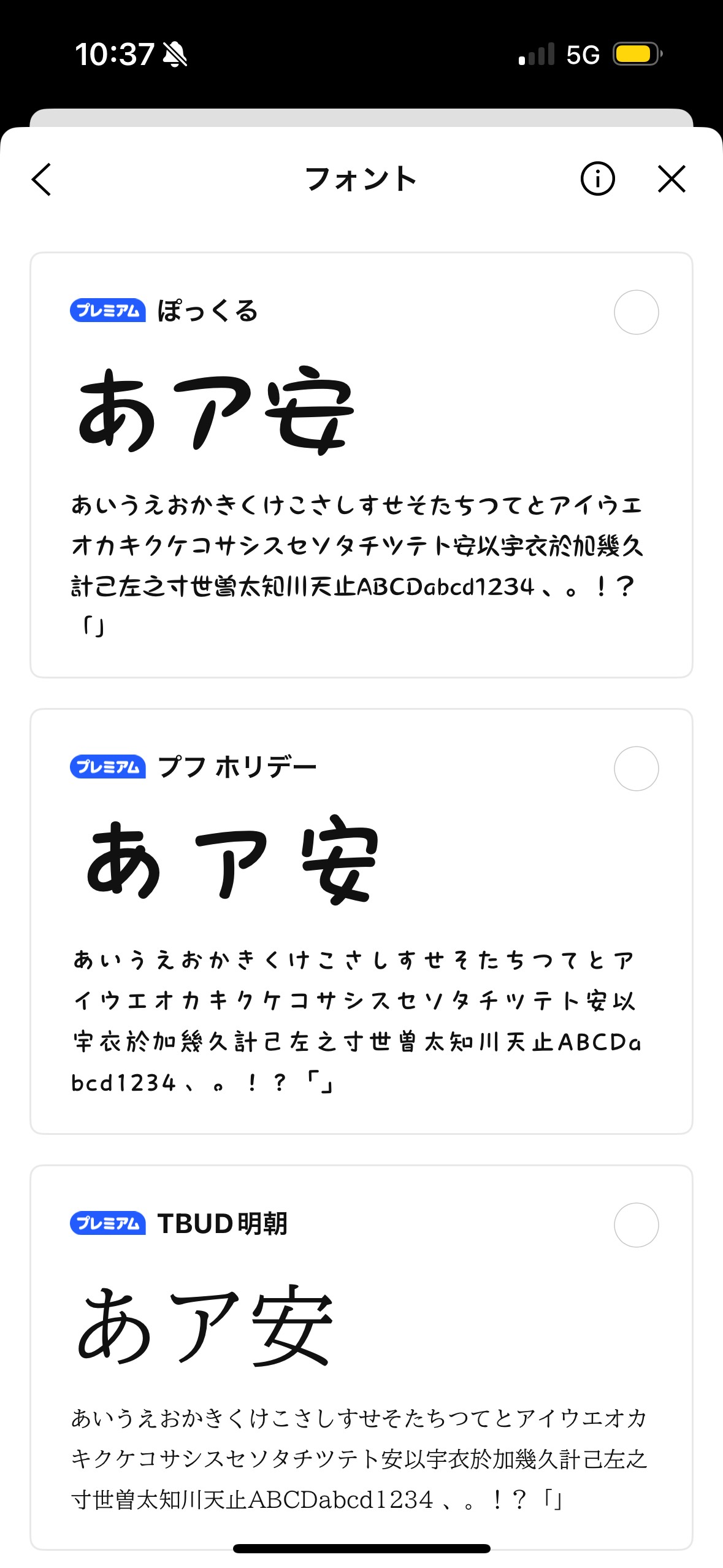Open the font info icon
723x1568 pixels.
tap(597, 180)
